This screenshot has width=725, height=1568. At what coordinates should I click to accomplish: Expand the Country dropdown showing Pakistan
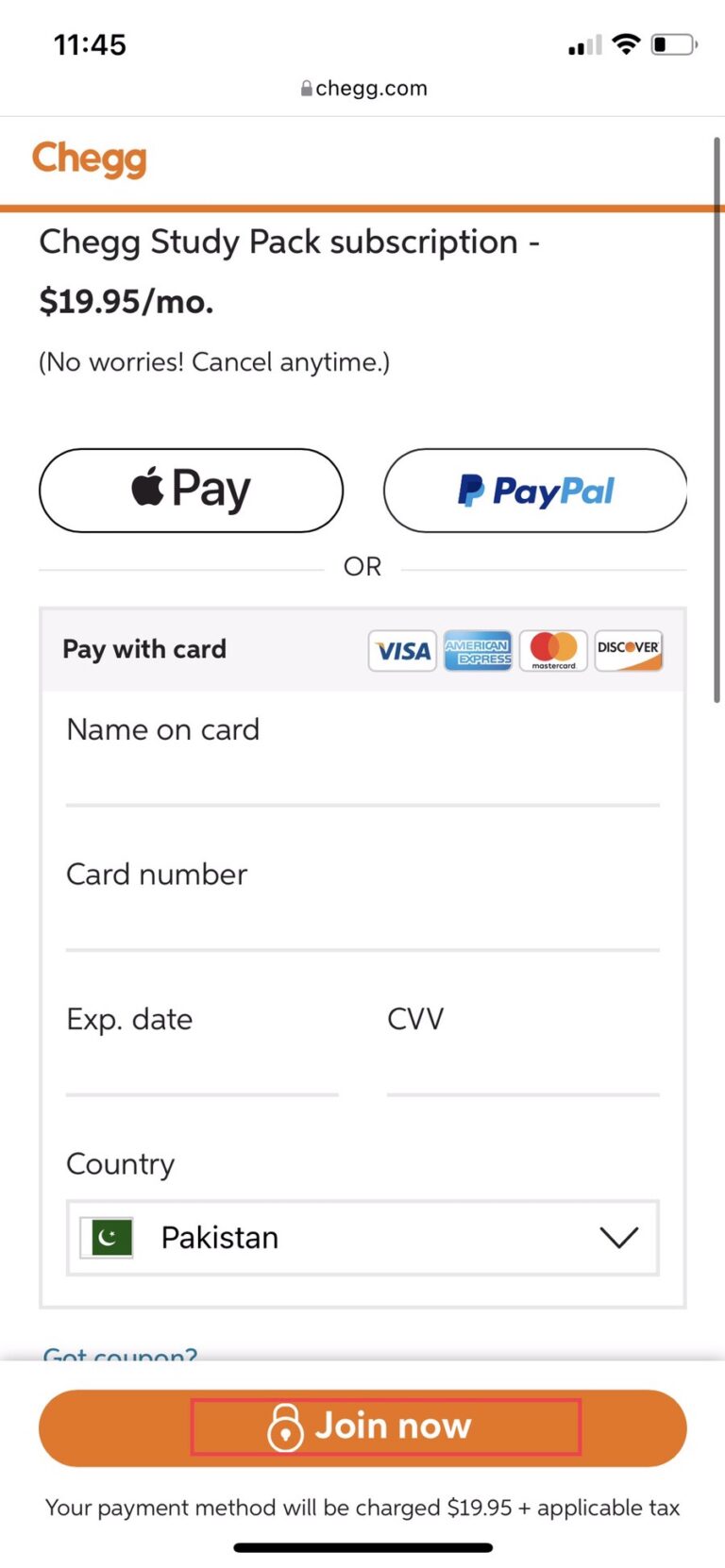point(362,1237)
